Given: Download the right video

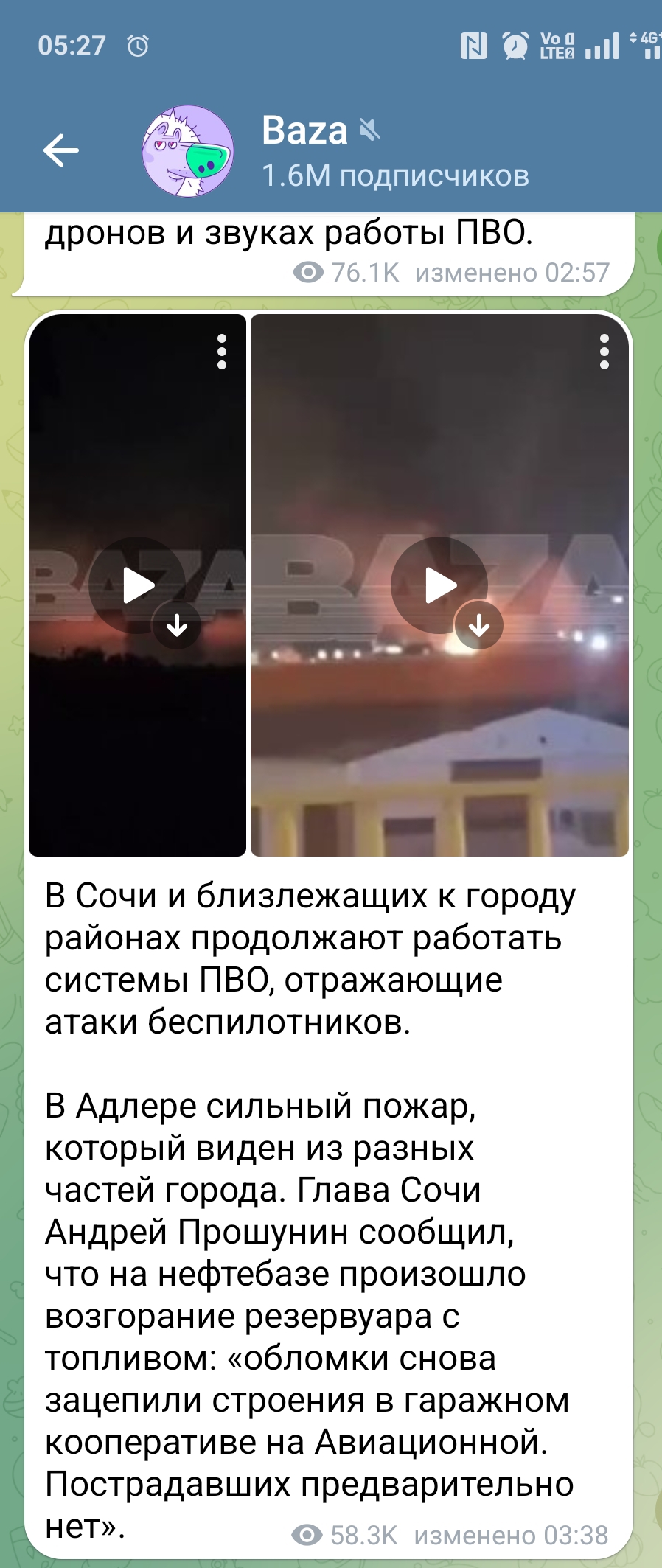Looking at the screenshot, I should (479, 627).
